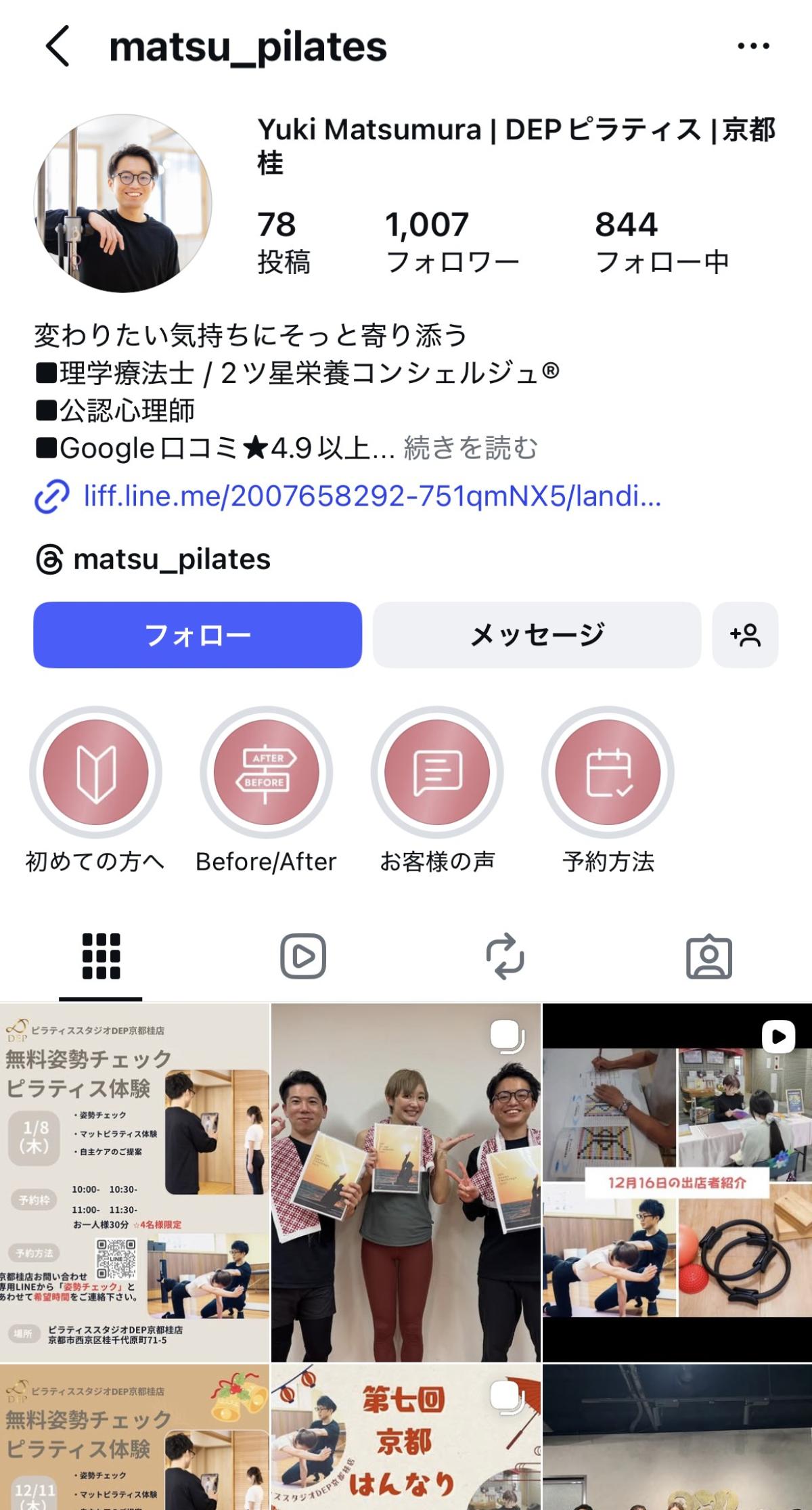Expand the bio with 続きを読む
The image size is (812, 1510).
(471, 448)
